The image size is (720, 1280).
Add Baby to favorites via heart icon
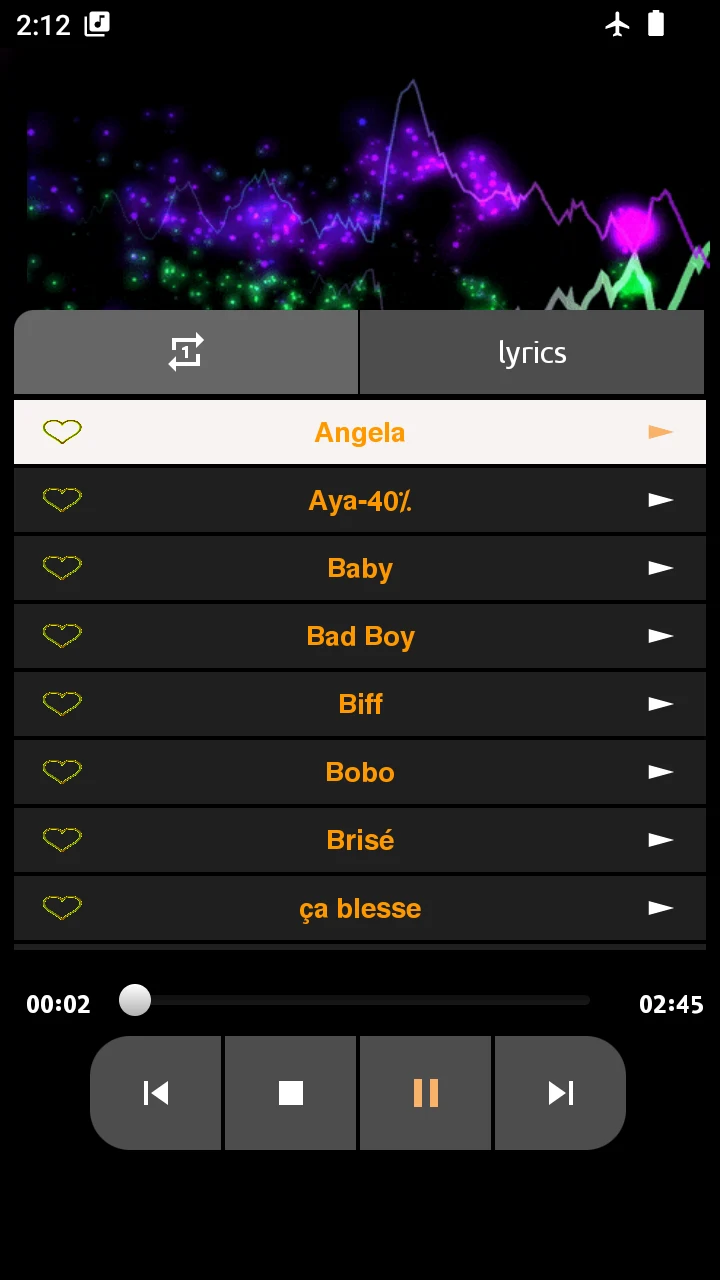coord(62,568)
